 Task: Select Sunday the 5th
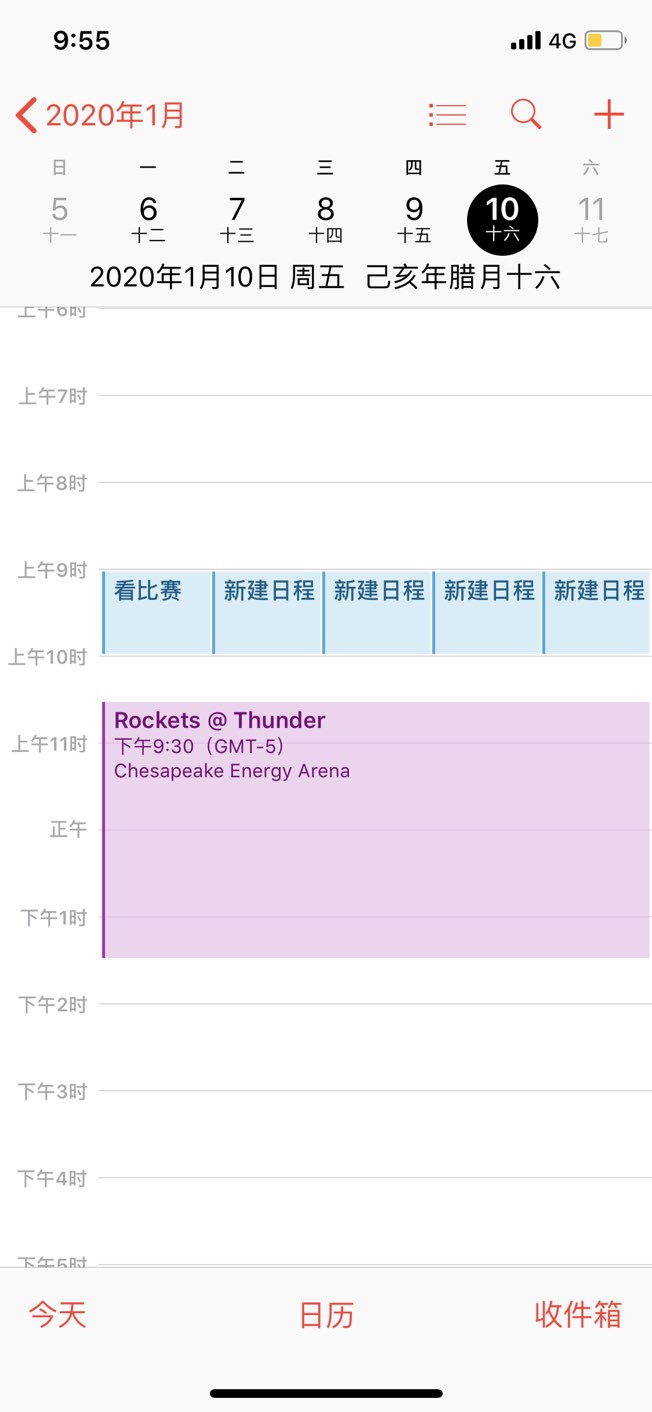point(60,217)
